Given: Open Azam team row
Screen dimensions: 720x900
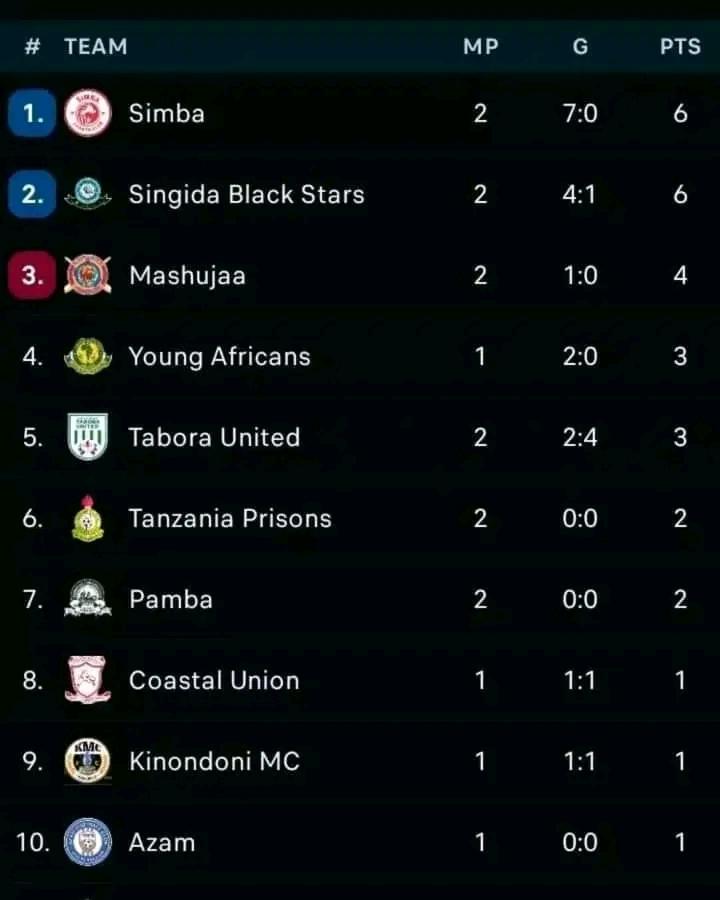Looking at the screenshot, I should 162,843.
